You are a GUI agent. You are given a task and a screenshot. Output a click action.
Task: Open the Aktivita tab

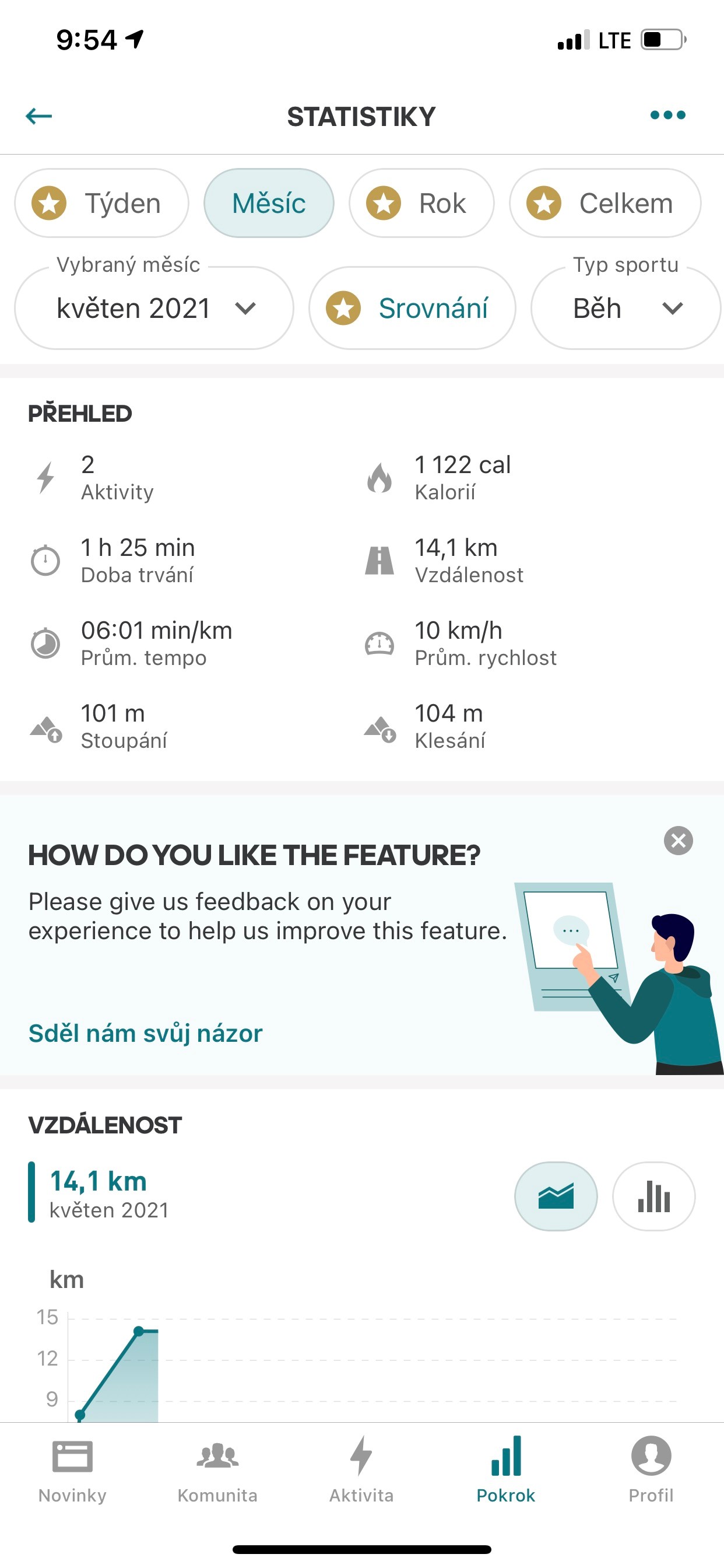tap(361, 1470)
